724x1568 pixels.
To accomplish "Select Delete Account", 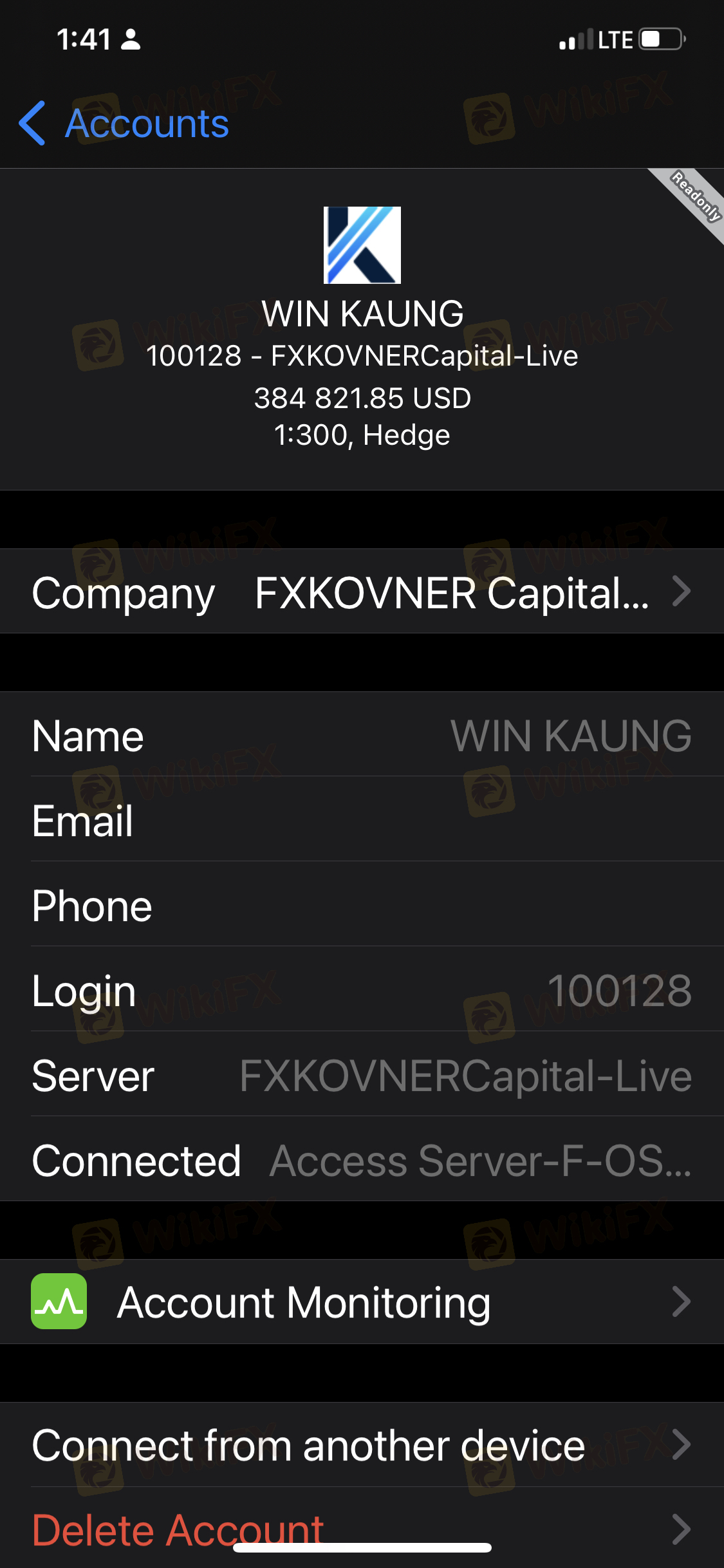I will 179,1528.
